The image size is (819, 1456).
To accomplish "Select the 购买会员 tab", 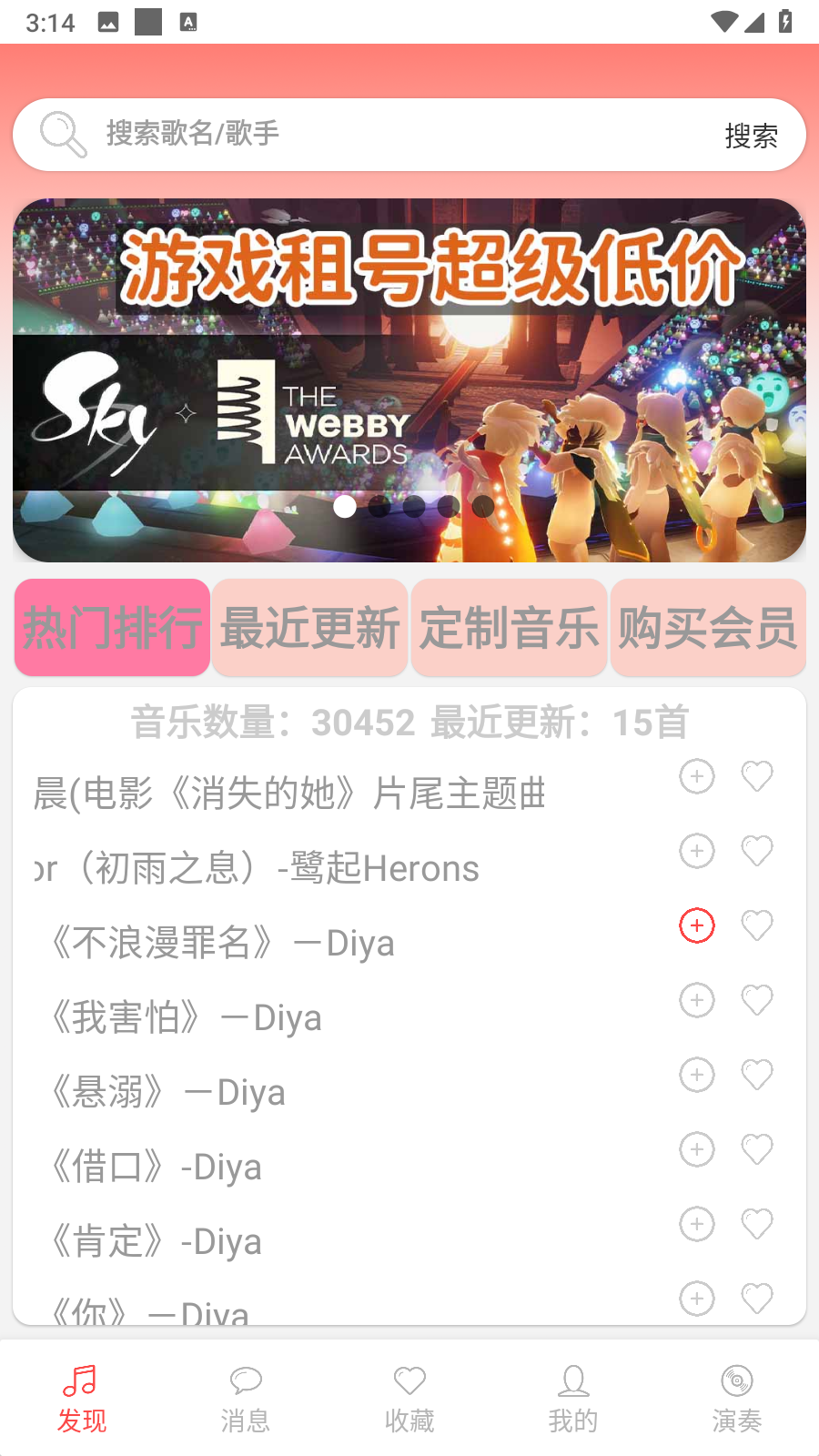I will coord(708,628).
